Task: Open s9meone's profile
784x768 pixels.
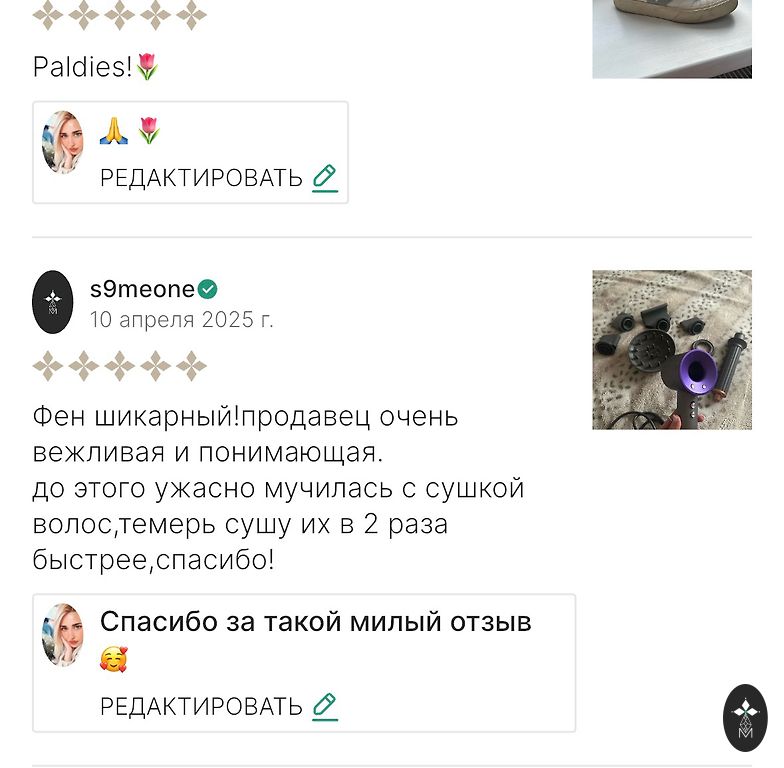Action: (142, 290)
